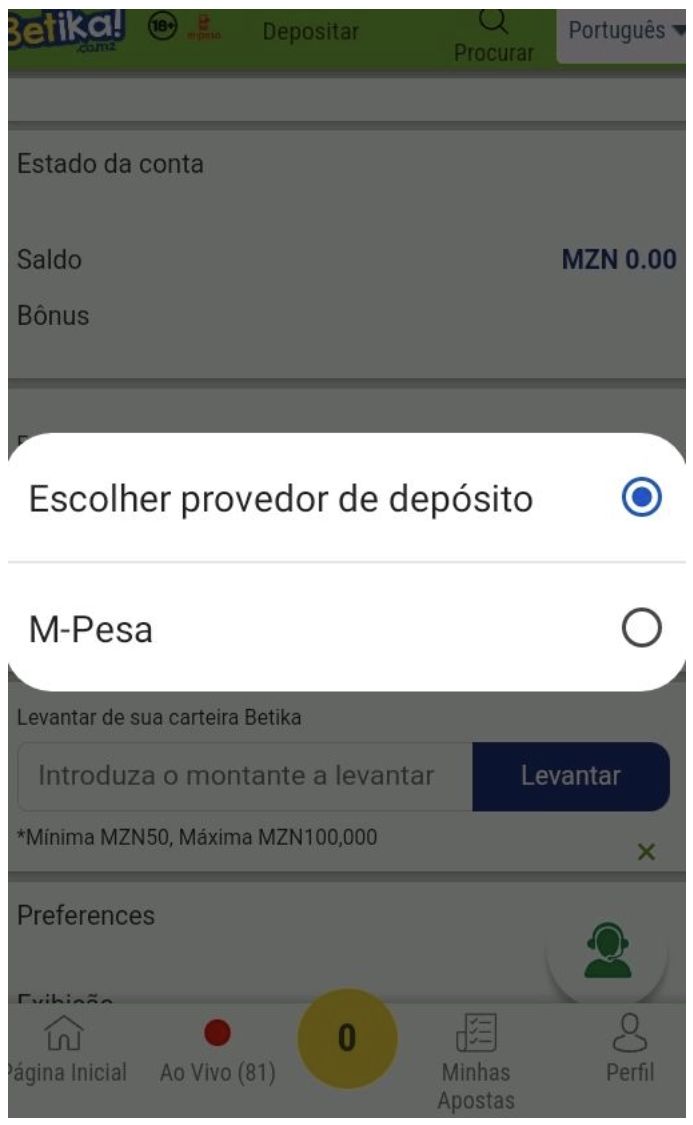Screen dimensions: 693x1125
Task: Go to Página Inicial tab
Action: 68,1053
